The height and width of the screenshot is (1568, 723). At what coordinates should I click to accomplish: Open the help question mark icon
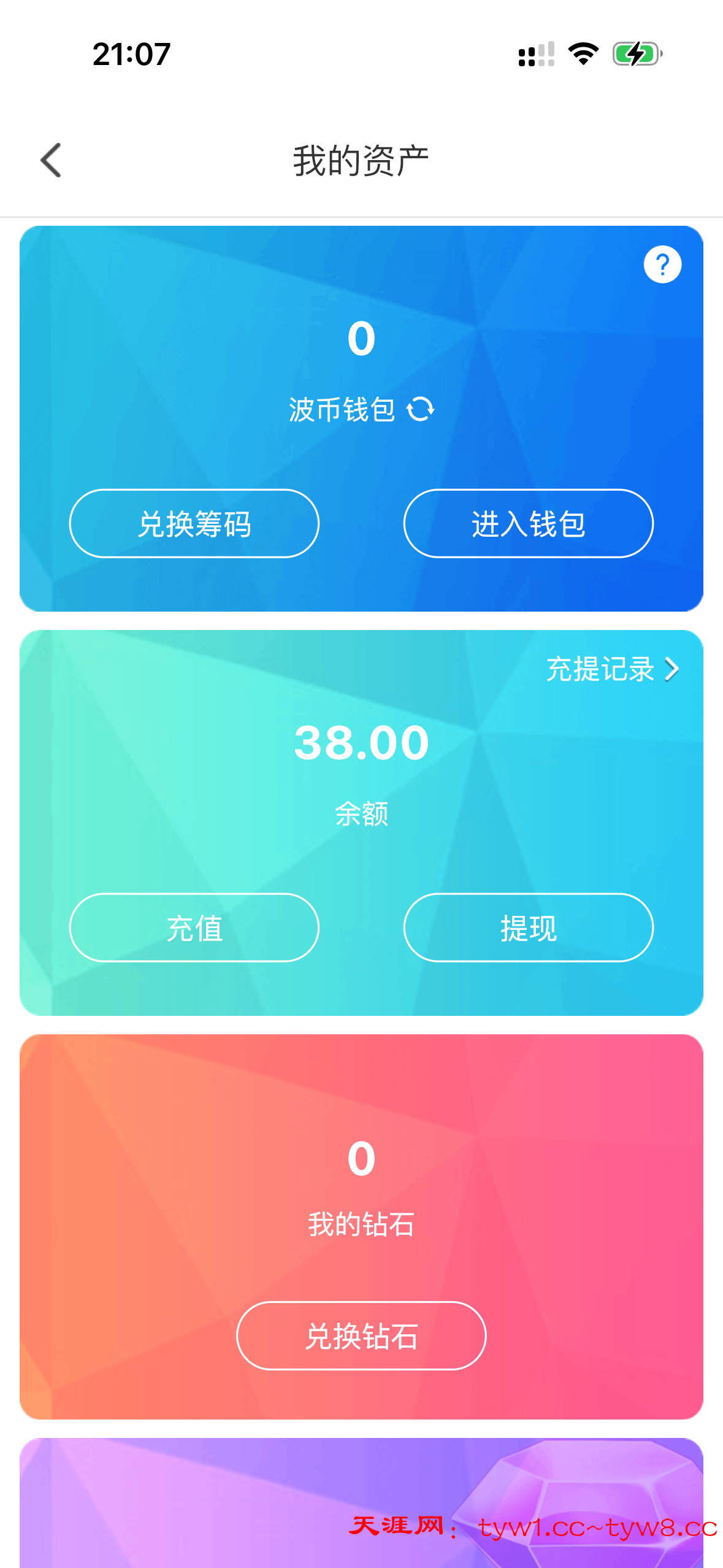[662, 265]
